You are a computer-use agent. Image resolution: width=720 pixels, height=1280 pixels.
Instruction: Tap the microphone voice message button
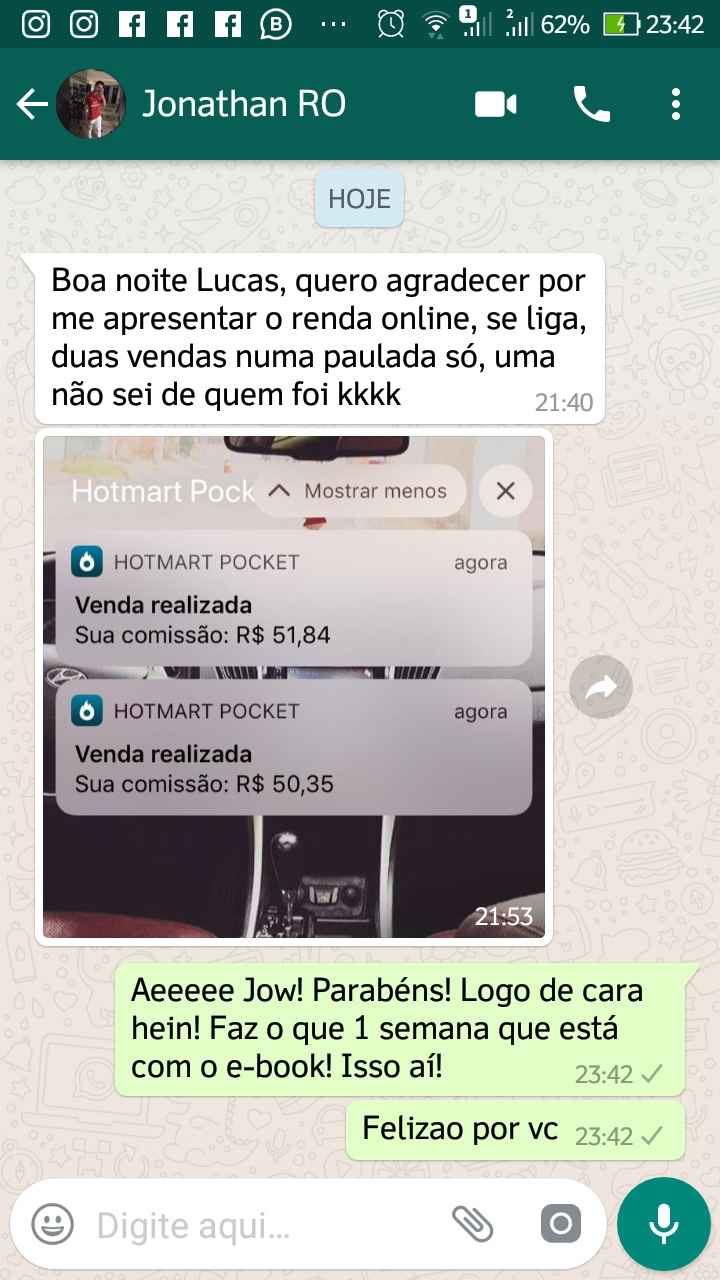(x=663, y=1224)
